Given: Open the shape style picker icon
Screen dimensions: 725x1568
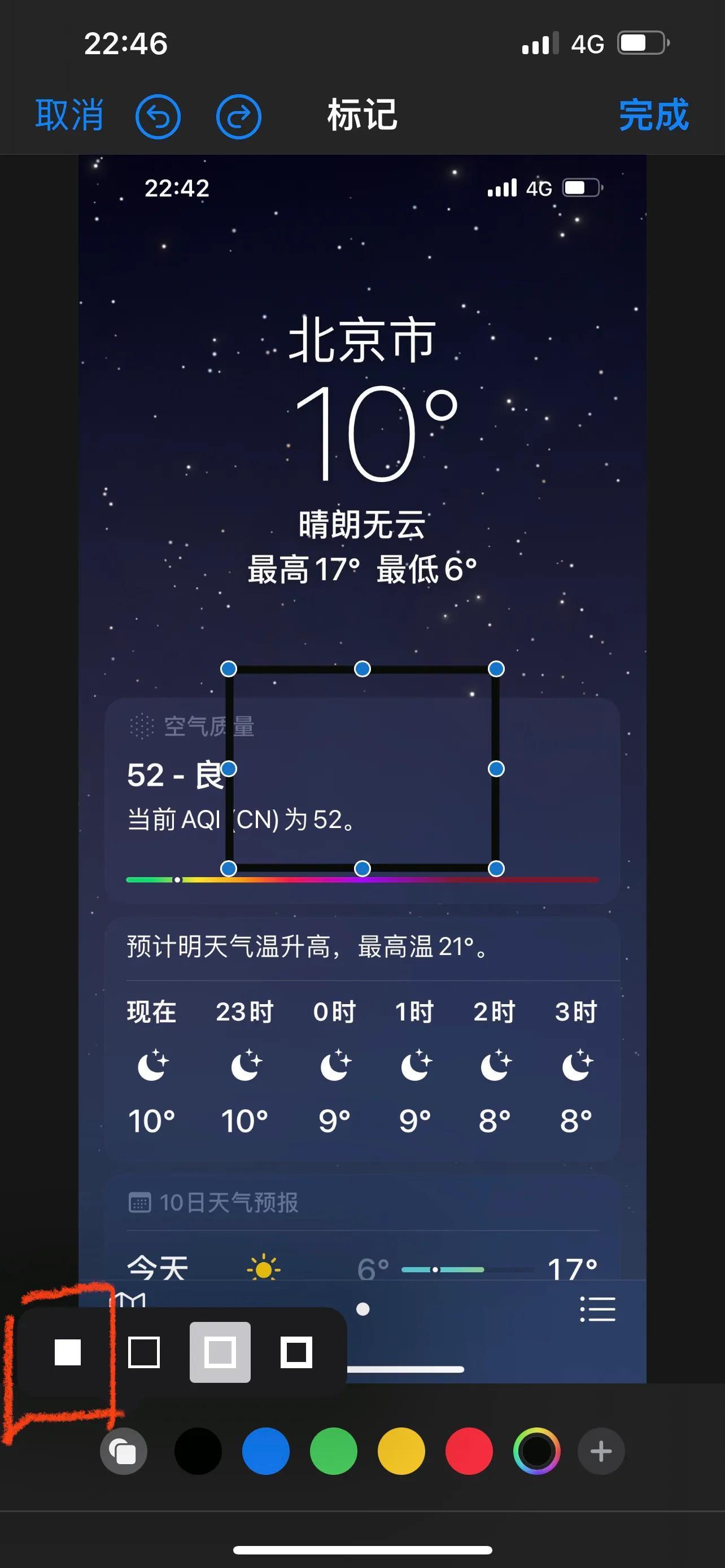Looking at the screenshot, I should click(x=124, y=1451).
